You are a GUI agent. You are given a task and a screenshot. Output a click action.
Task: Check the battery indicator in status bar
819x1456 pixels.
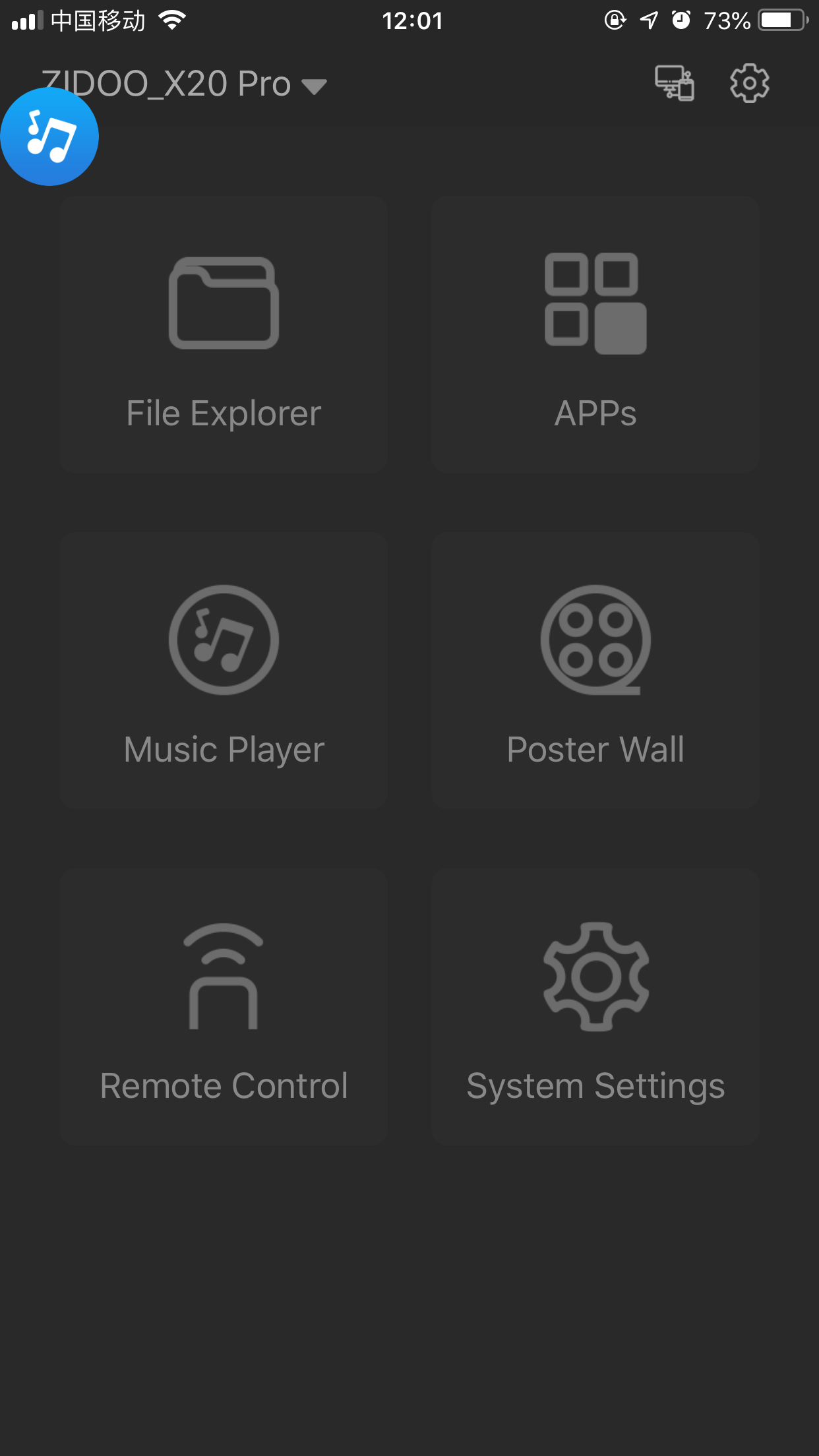781,20
